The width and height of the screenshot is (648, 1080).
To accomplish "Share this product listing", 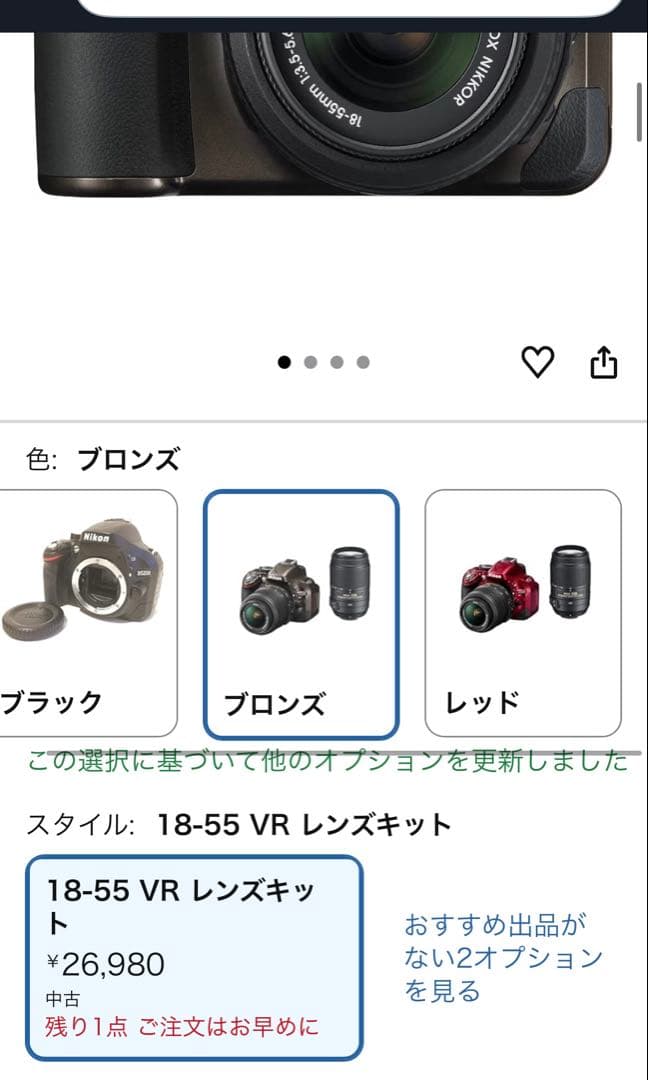I will [603, 362].
